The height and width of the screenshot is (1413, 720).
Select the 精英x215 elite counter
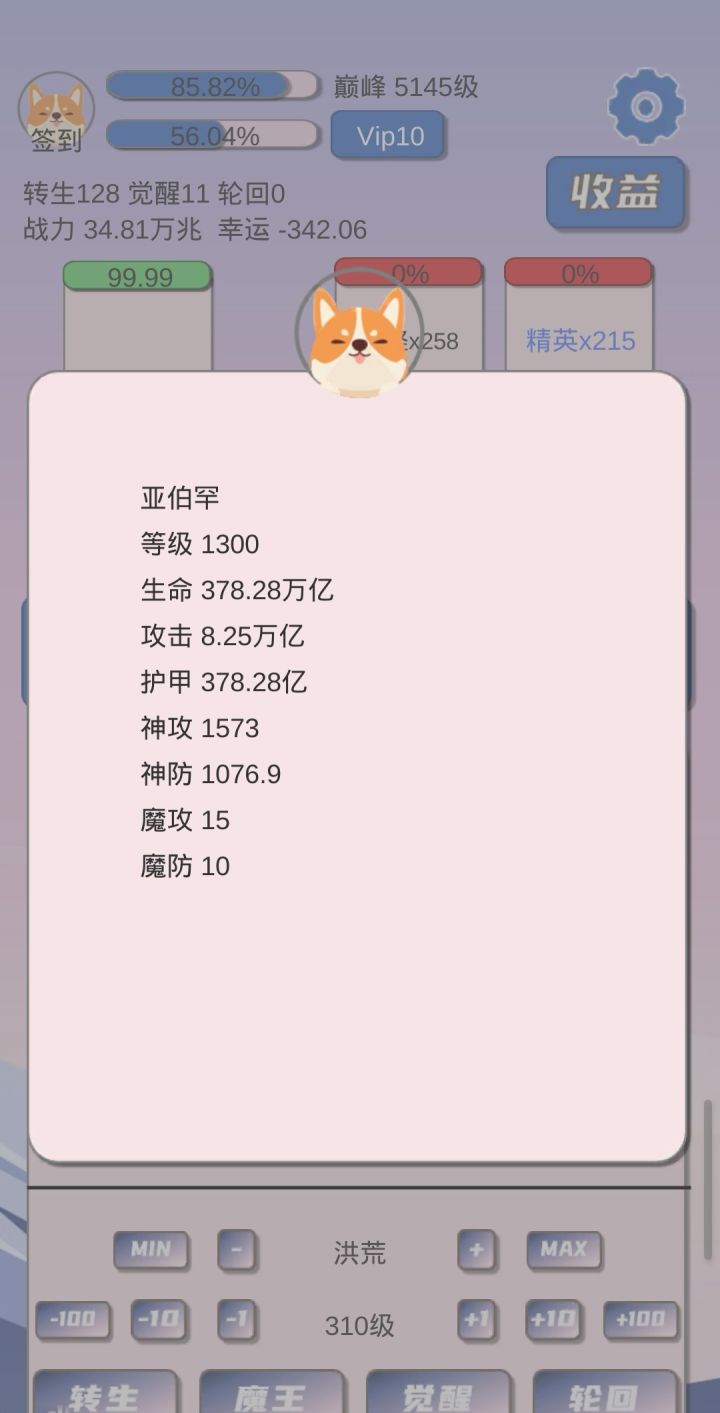pos(578,342)
